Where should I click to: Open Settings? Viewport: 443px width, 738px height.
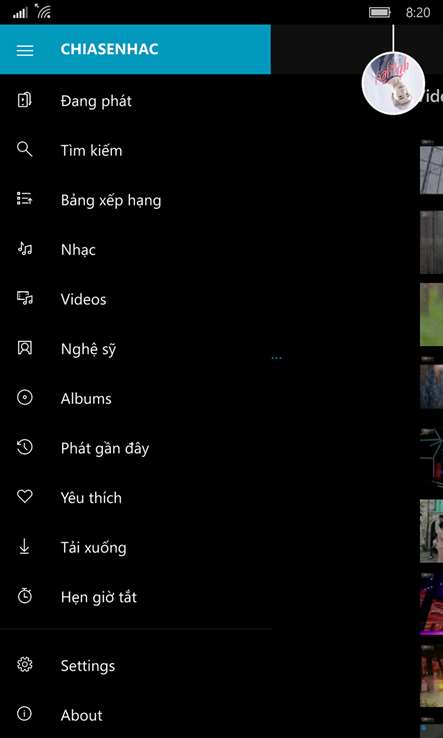coord(136,666)
